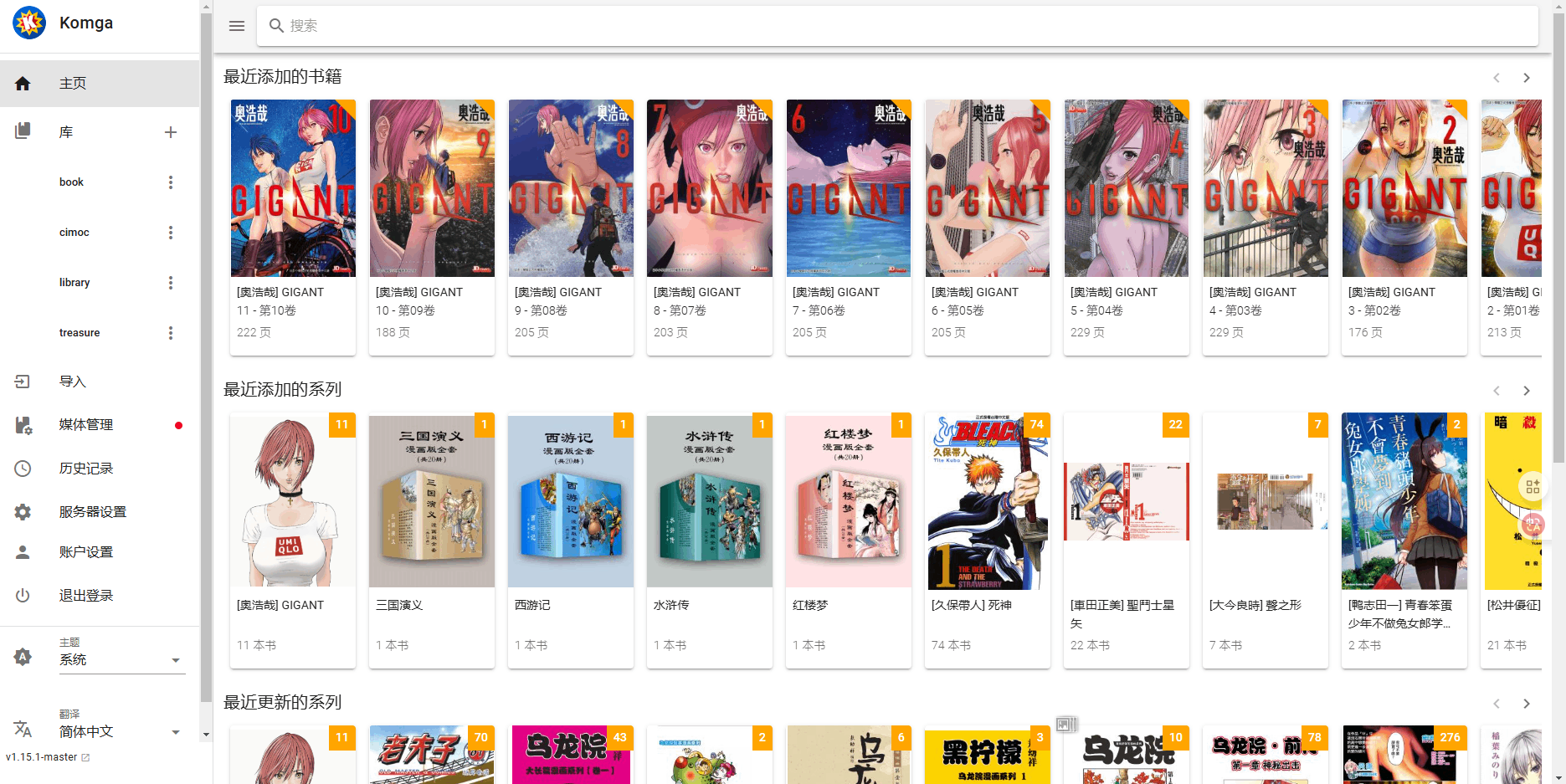Go to 主页 home page
This screenshot has width=1566, height=784.
pyautogui.click(x=73, y=83)
